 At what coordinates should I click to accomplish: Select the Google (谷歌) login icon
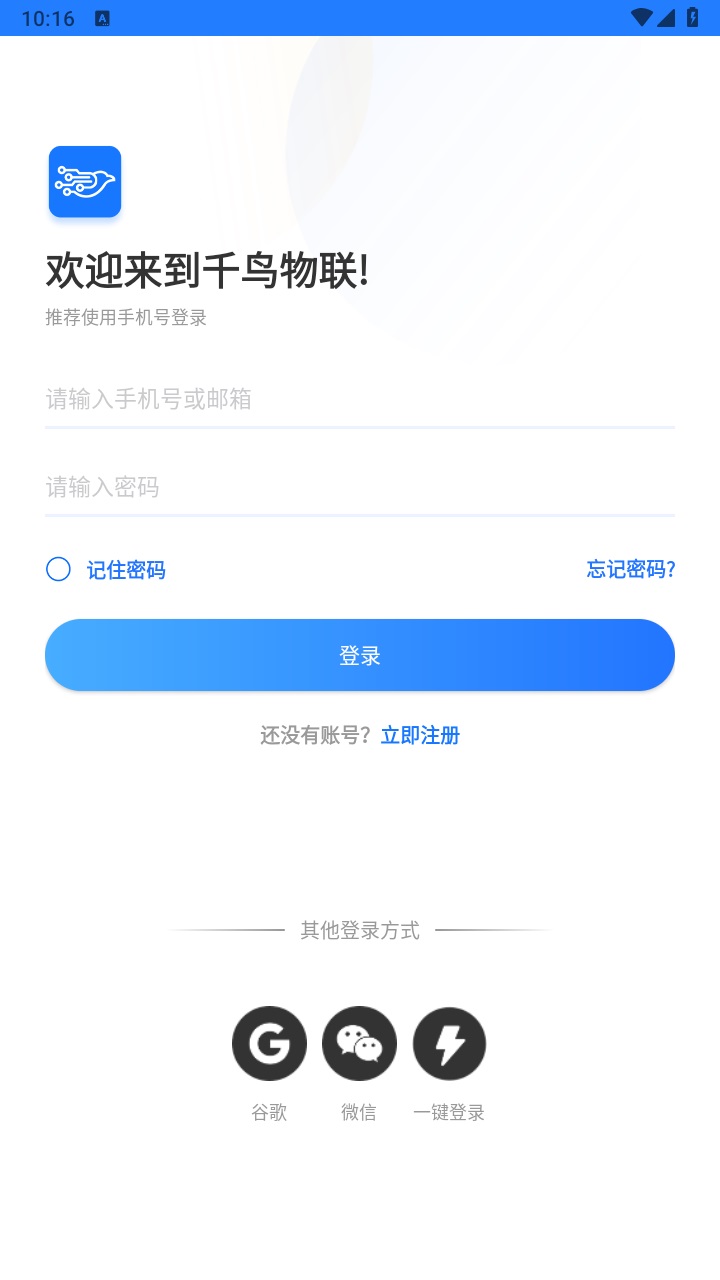[269, 1042]
